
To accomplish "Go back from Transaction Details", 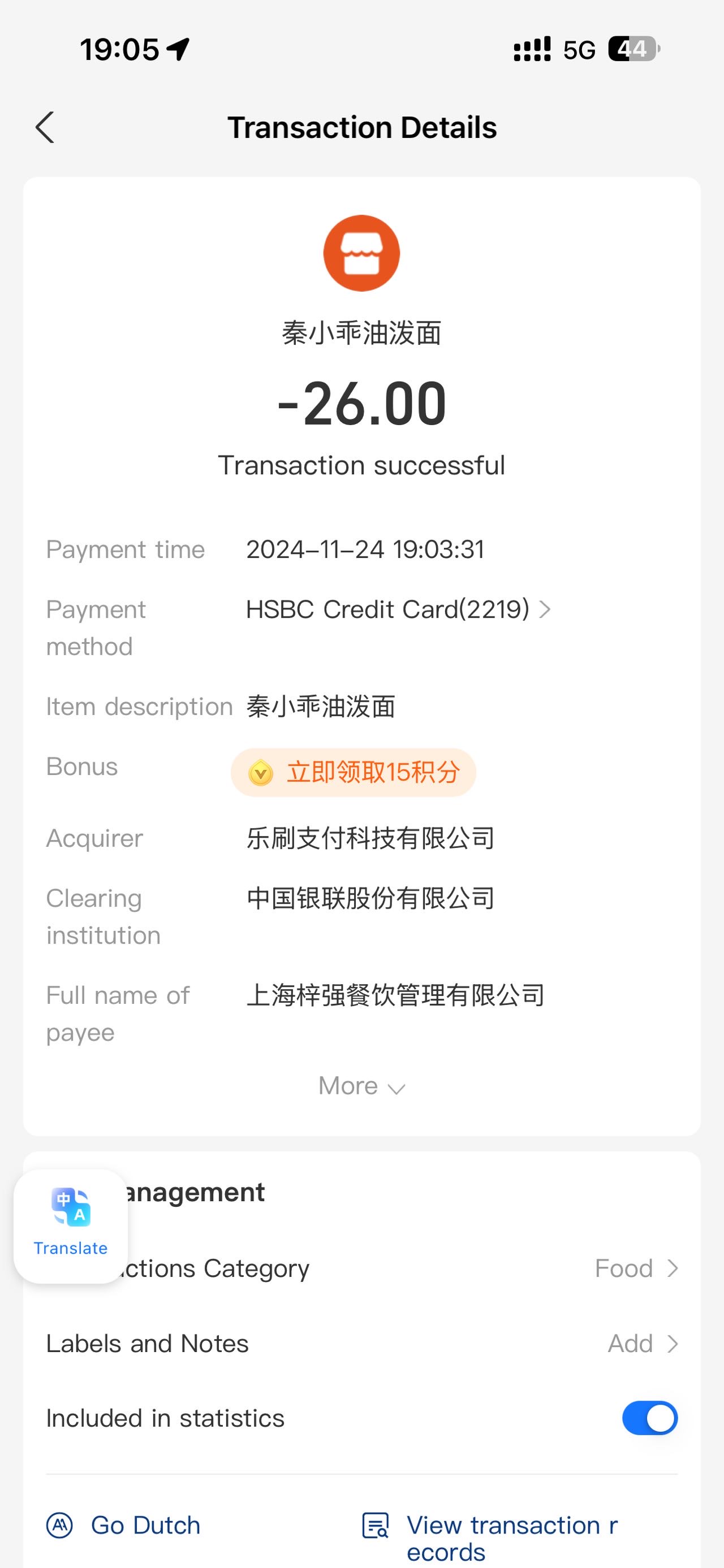I will [x=45, y=128].
